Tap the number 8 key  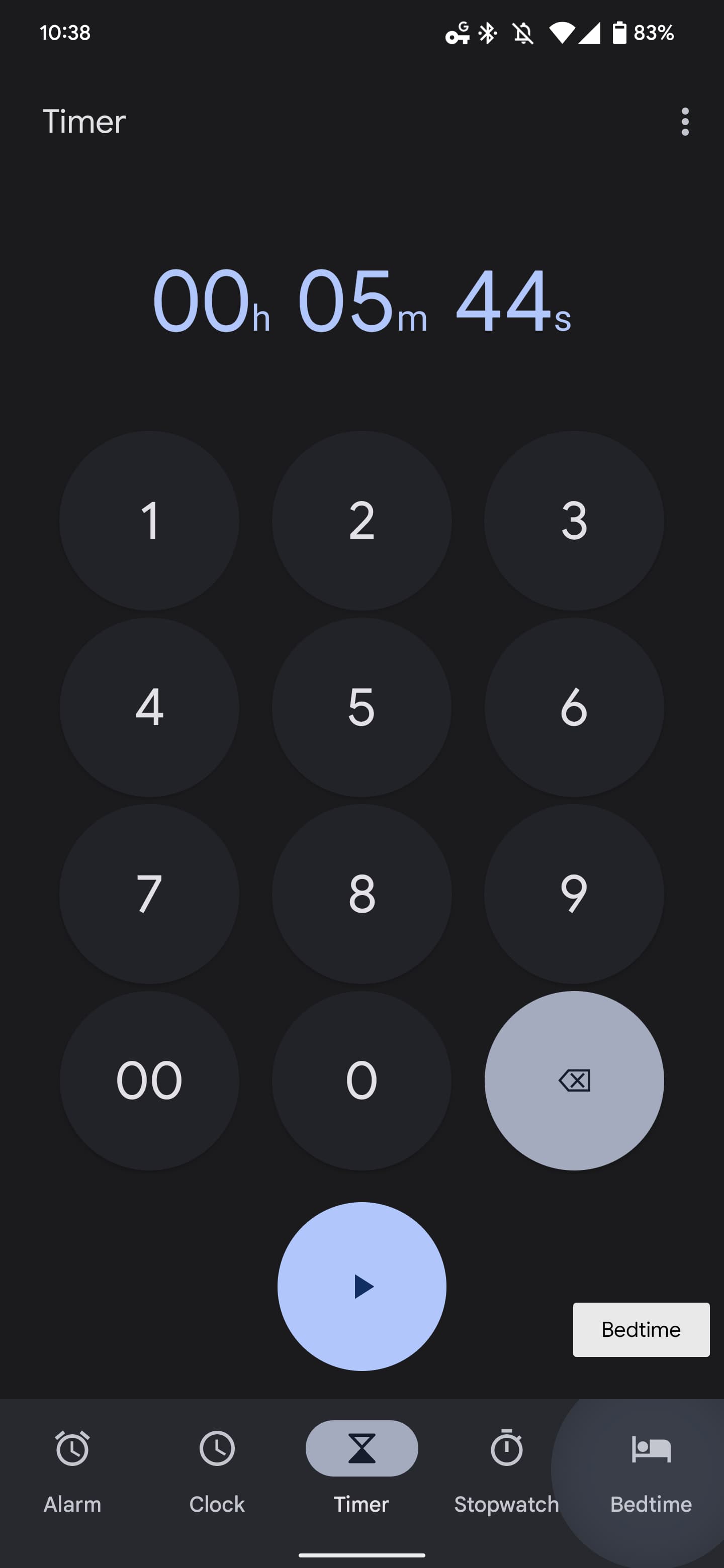[361, 894]
